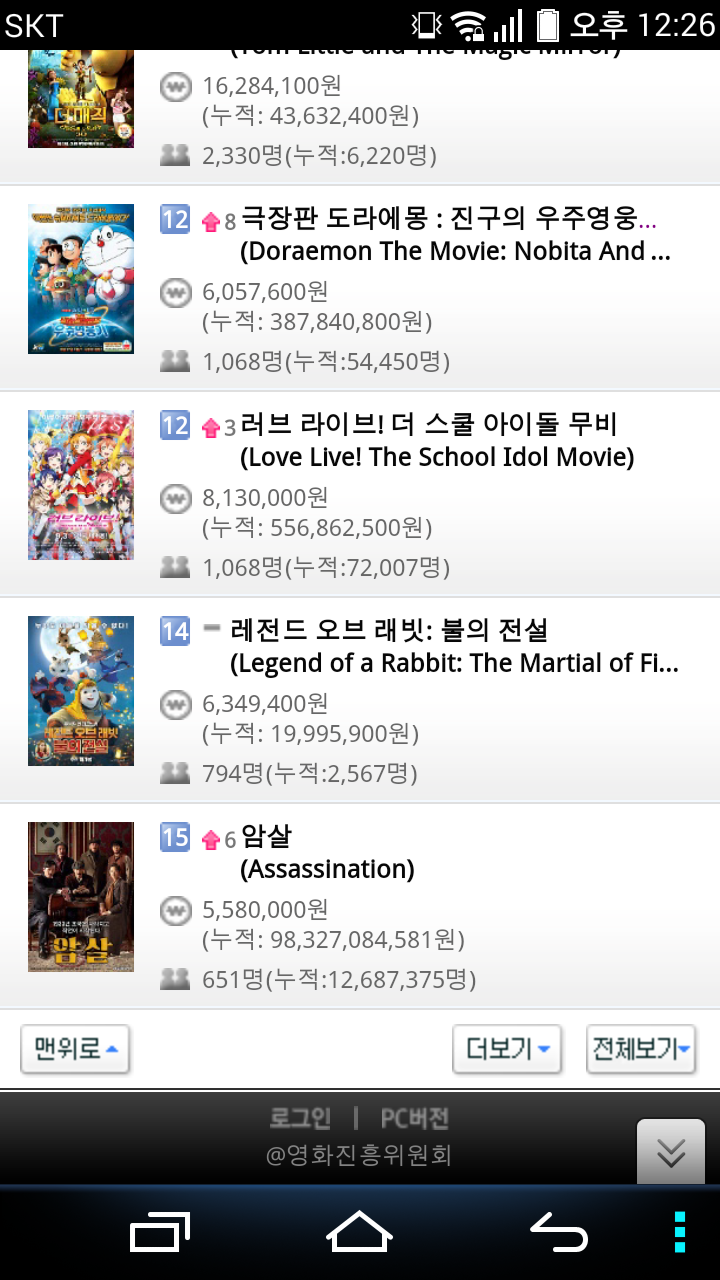Collapse the footer with the double-chevron button

coord(671,1152)
